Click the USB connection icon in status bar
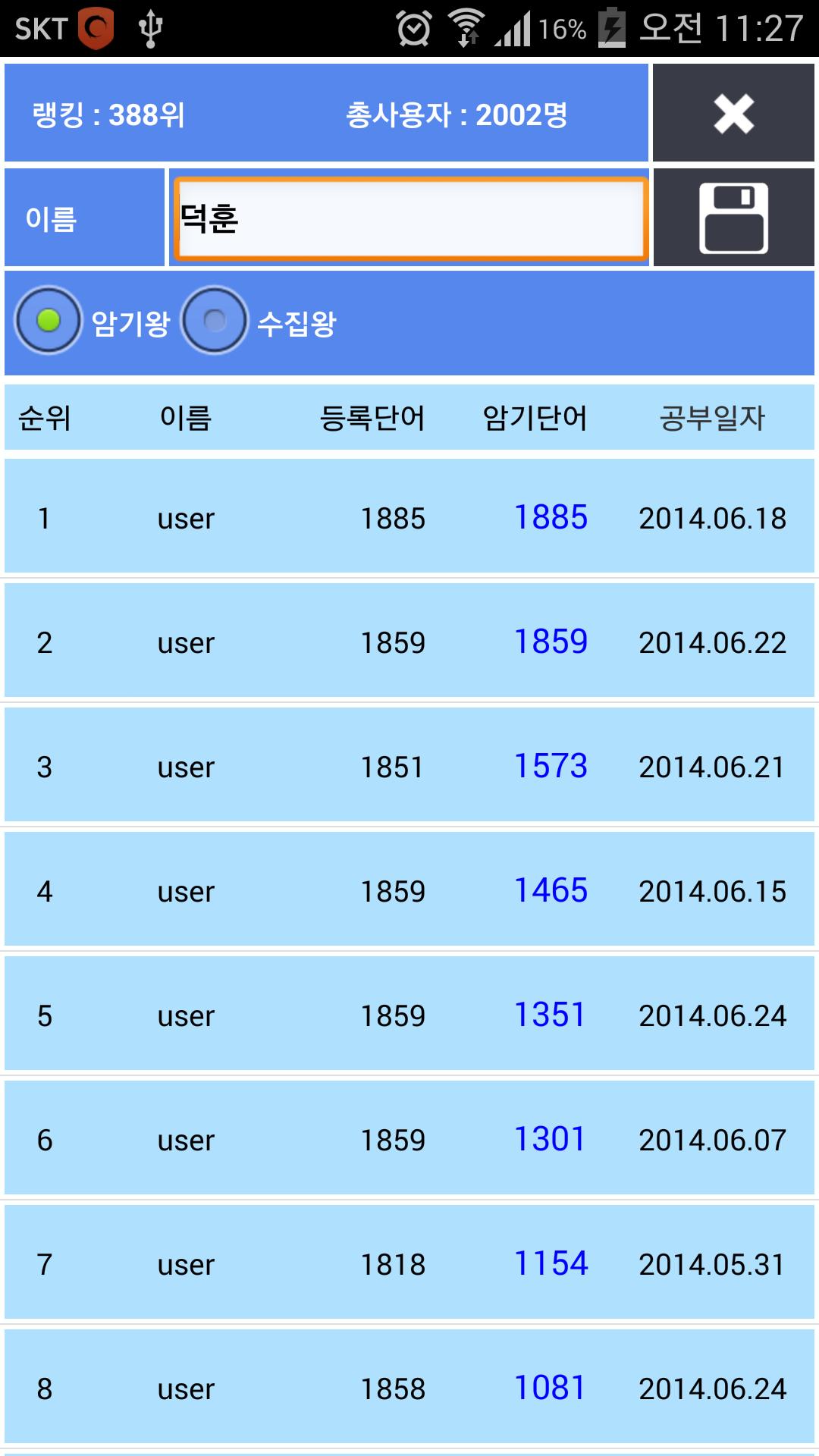Viewport: 819px width, 1456px height. (152, 25)
